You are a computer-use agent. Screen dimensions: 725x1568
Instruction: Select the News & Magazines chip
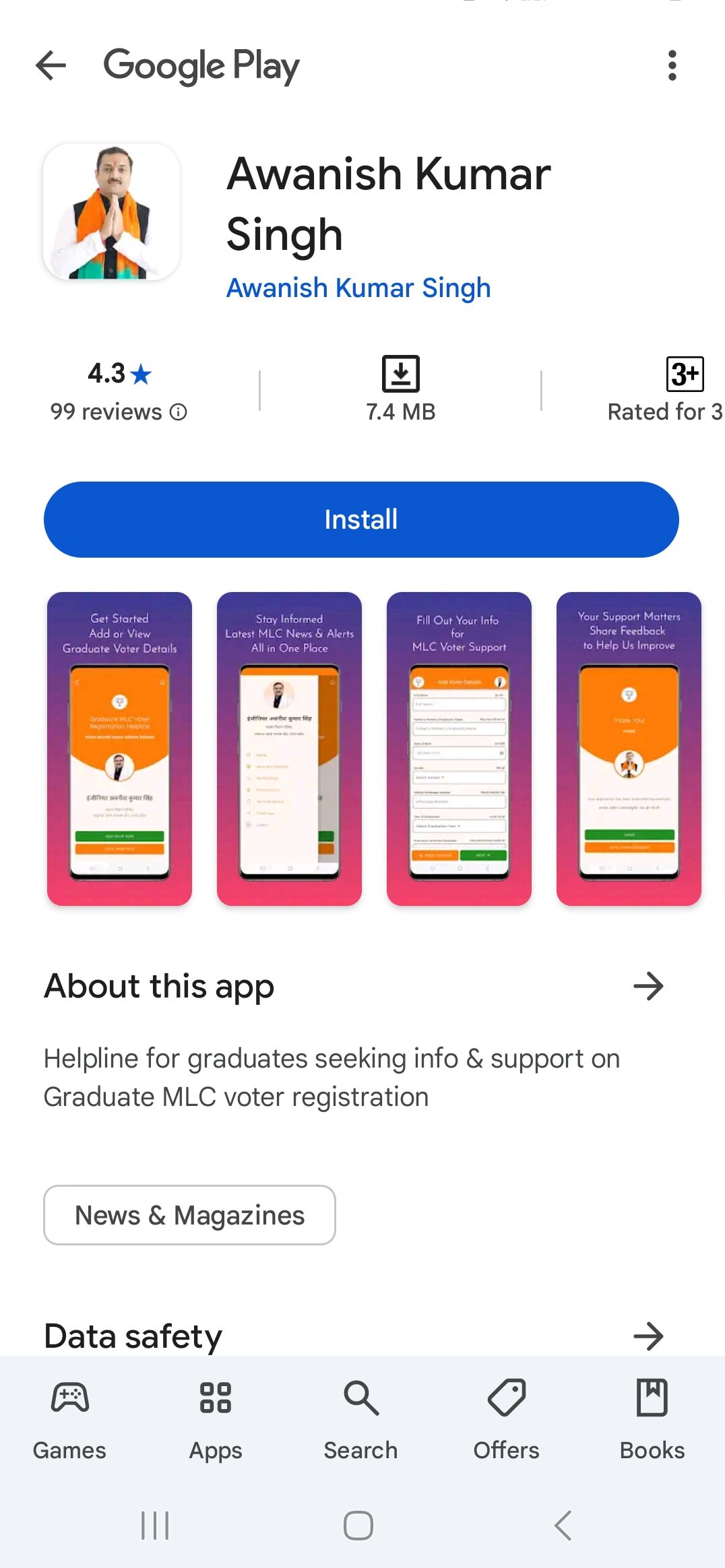pyautogui.click(x=189, y=1215)
